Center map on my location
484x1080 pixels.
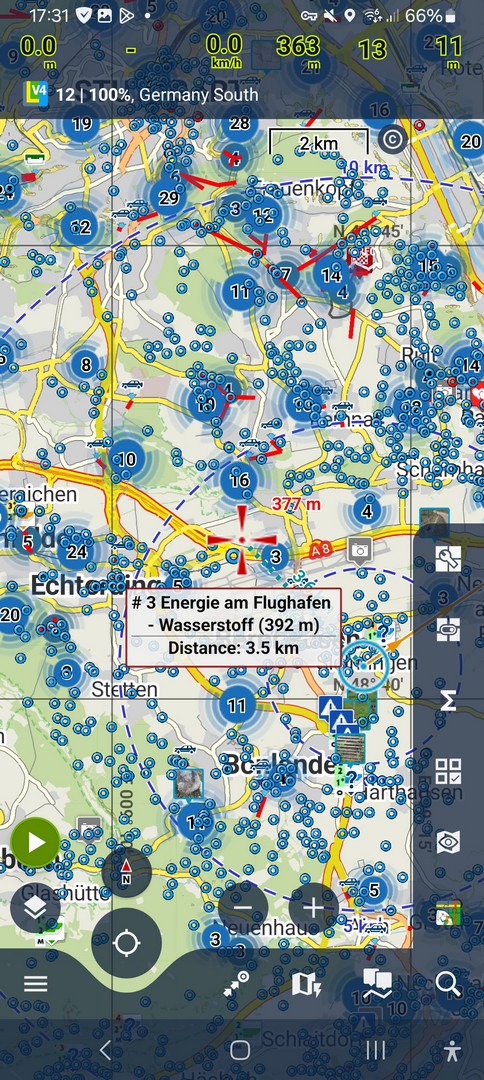(x=127, y=943)
